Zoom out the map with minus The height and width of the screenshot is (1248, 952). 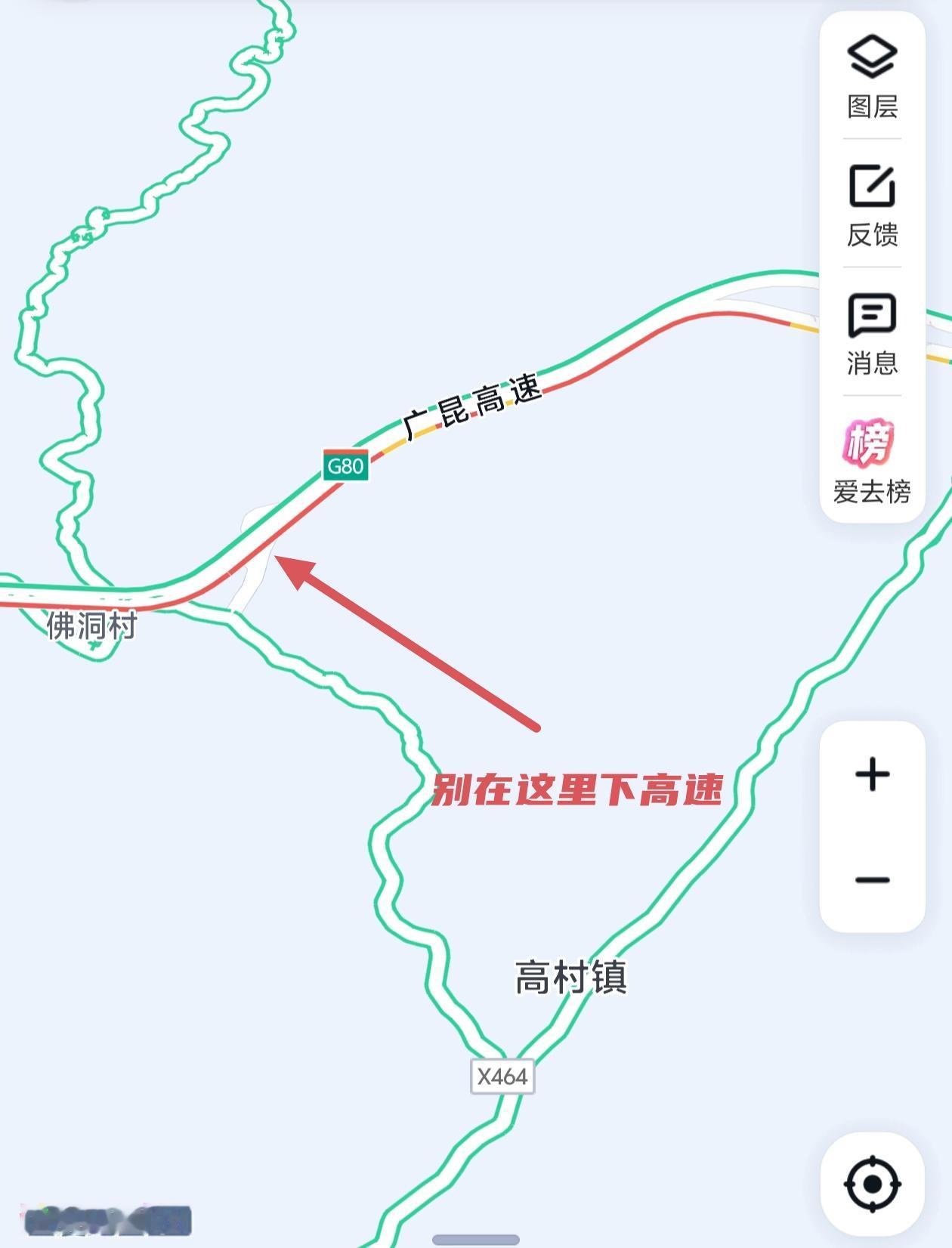pyautogui.click(x=872, y=880)
